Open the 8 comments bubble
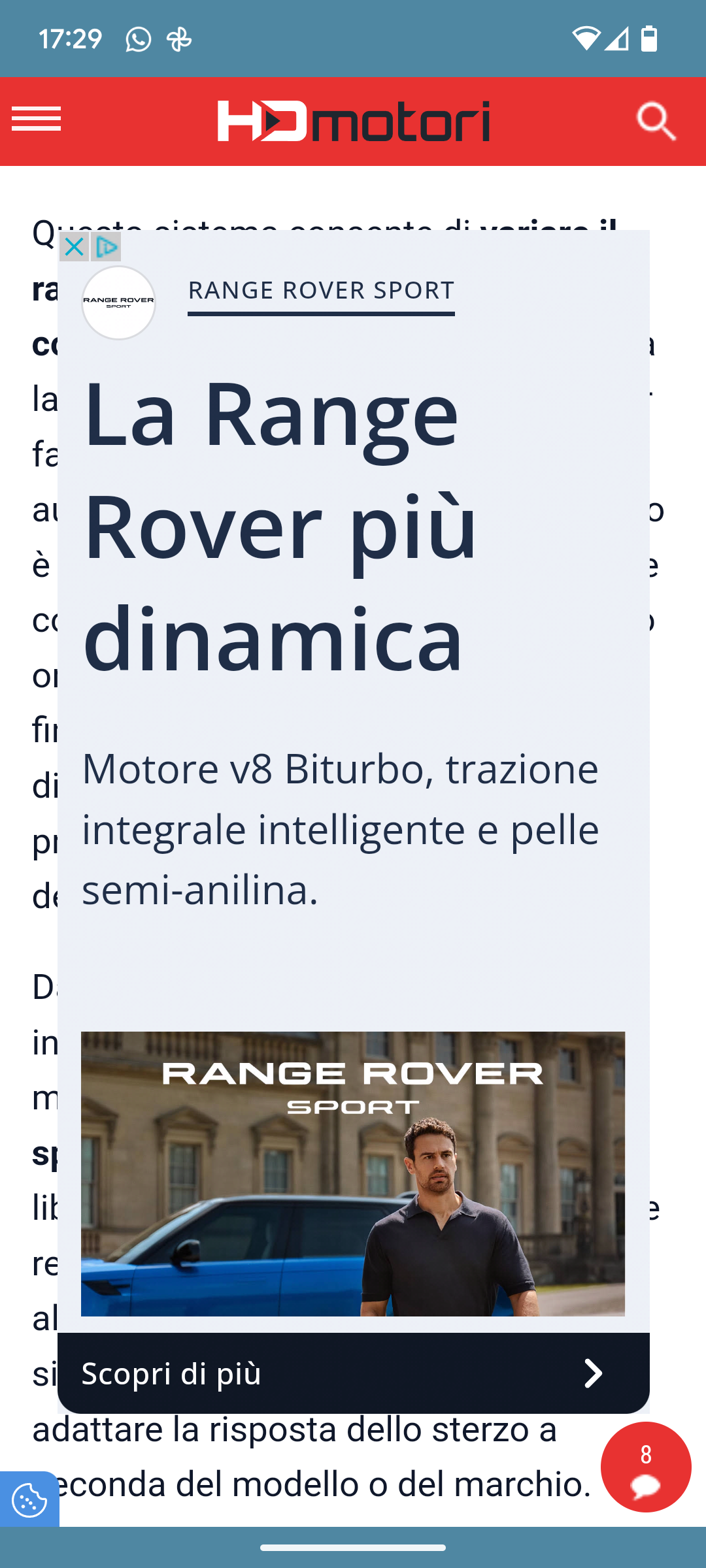 tap(646, 1467)
